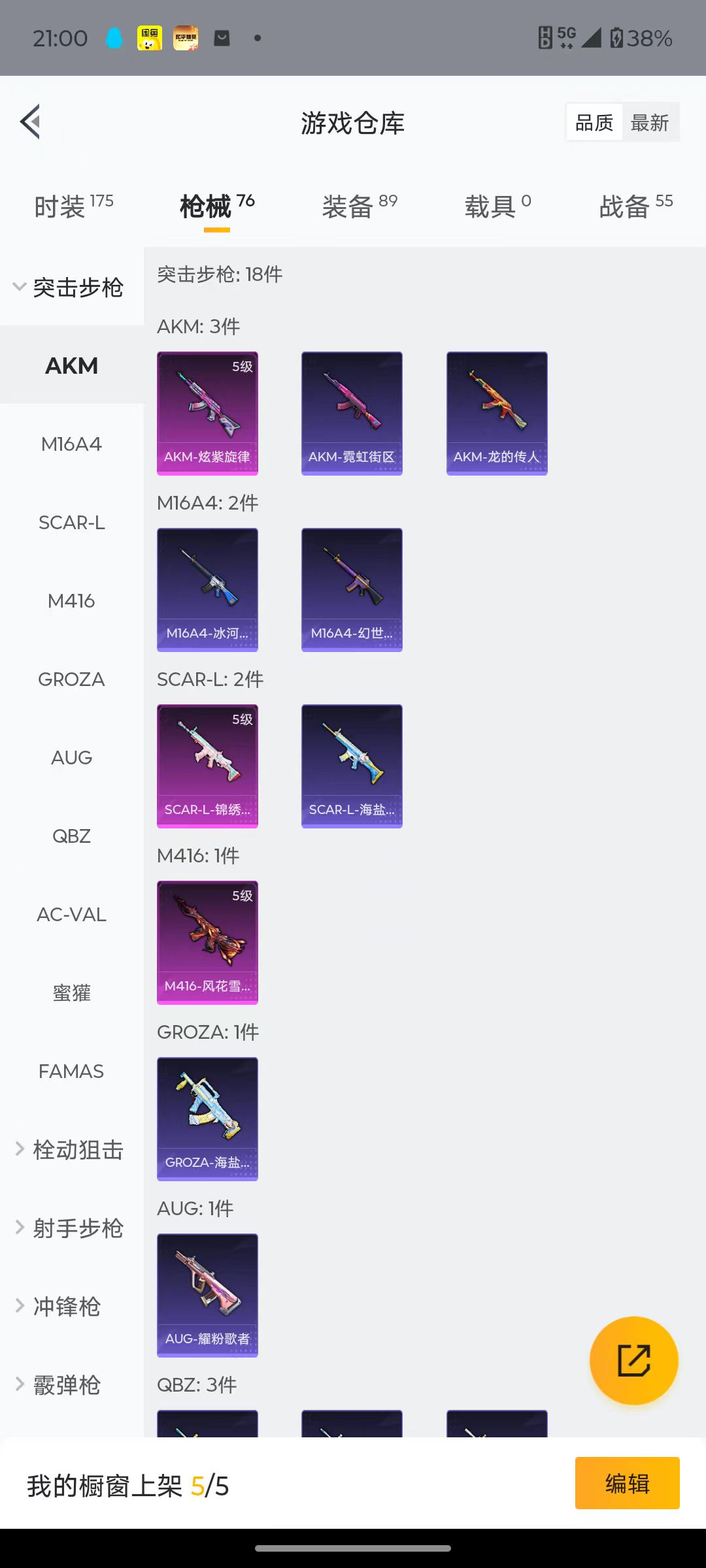Open the AUG-耀粉歌者 skin card
This screenshot has height=1568, width=706.
coord(207,1296)
